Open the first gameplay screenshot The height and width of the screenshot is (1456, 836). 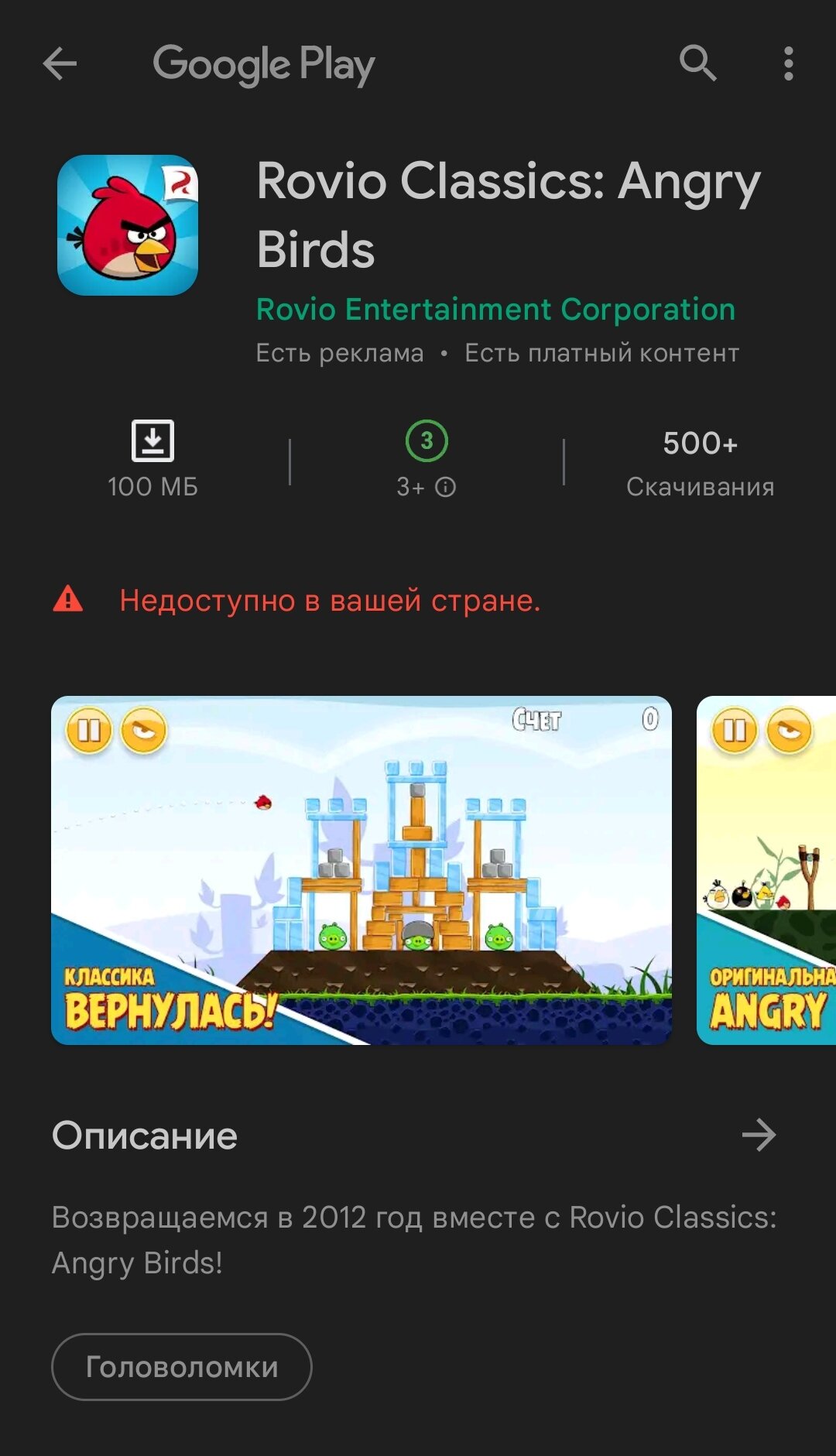pyautogui.click(x=361, y=870)
